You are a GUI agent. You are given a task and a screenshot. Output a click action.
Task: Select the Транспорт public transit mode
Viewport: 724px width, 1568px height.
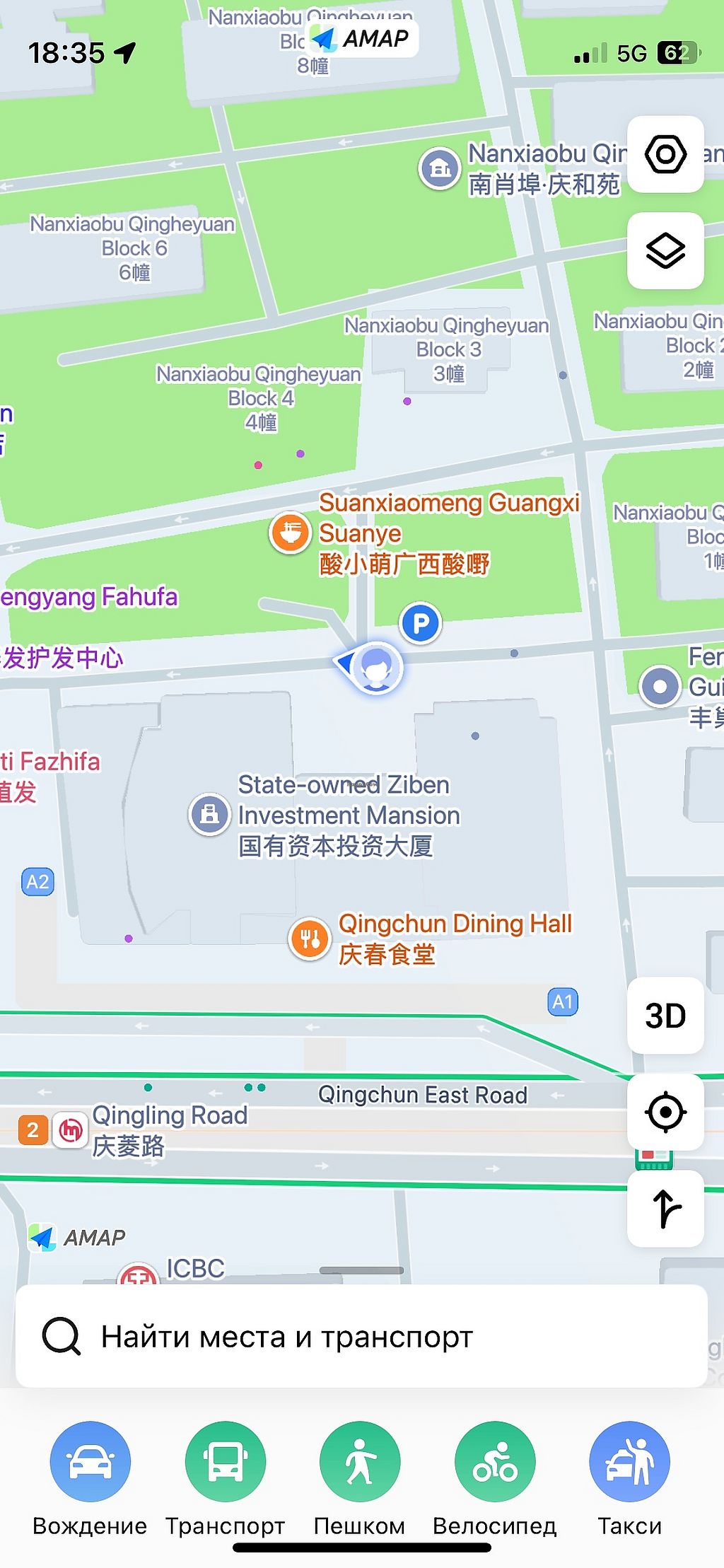[x=225, y=1462]
